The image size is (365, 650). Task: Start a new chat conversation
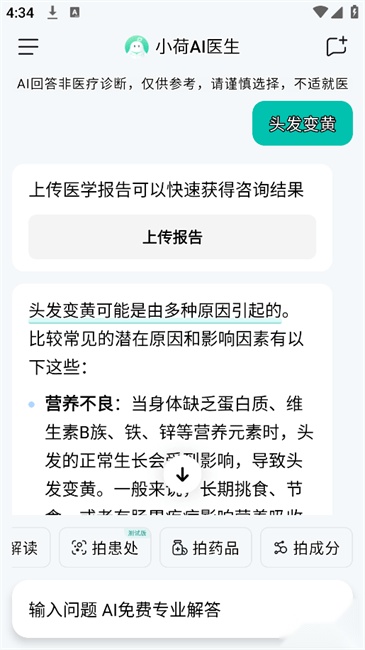(336, 46)
